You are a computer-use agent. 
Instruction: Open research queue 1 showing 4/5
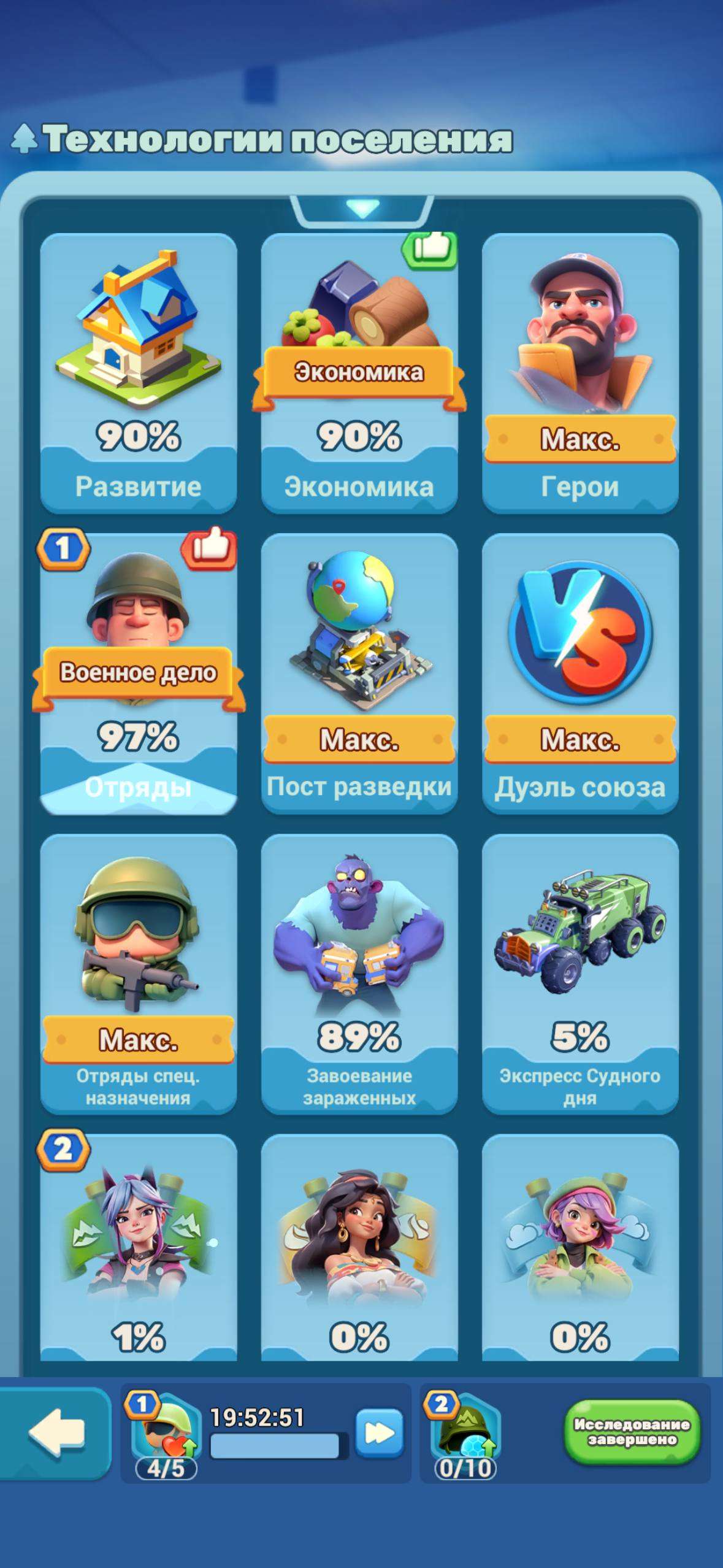tap(164, 1433)
